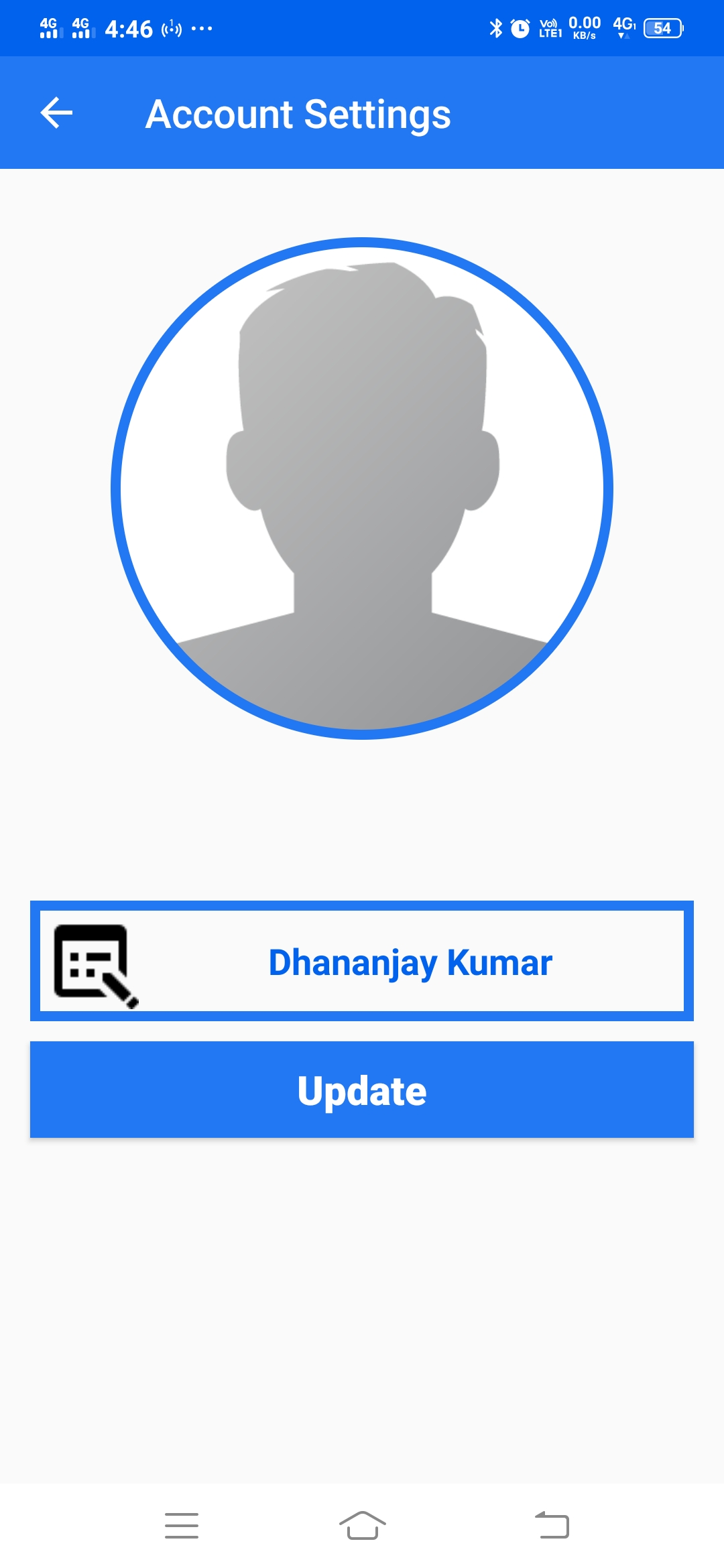The width and height of the screenshot is (724, 1568).
Task: Tap the Bluetooth icon in the status bar
Action: point(496,28)
